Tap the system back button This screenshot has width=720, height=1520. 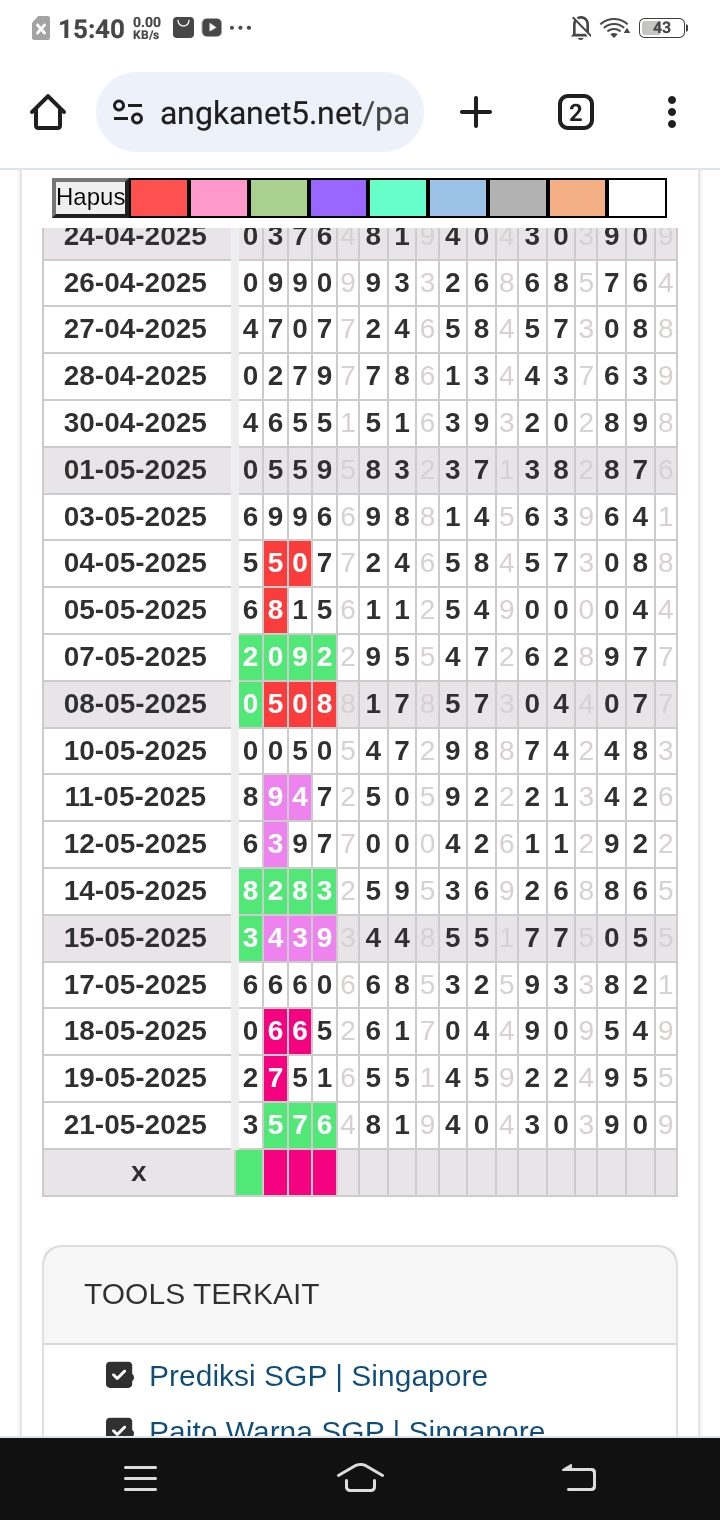[579, 1478]
